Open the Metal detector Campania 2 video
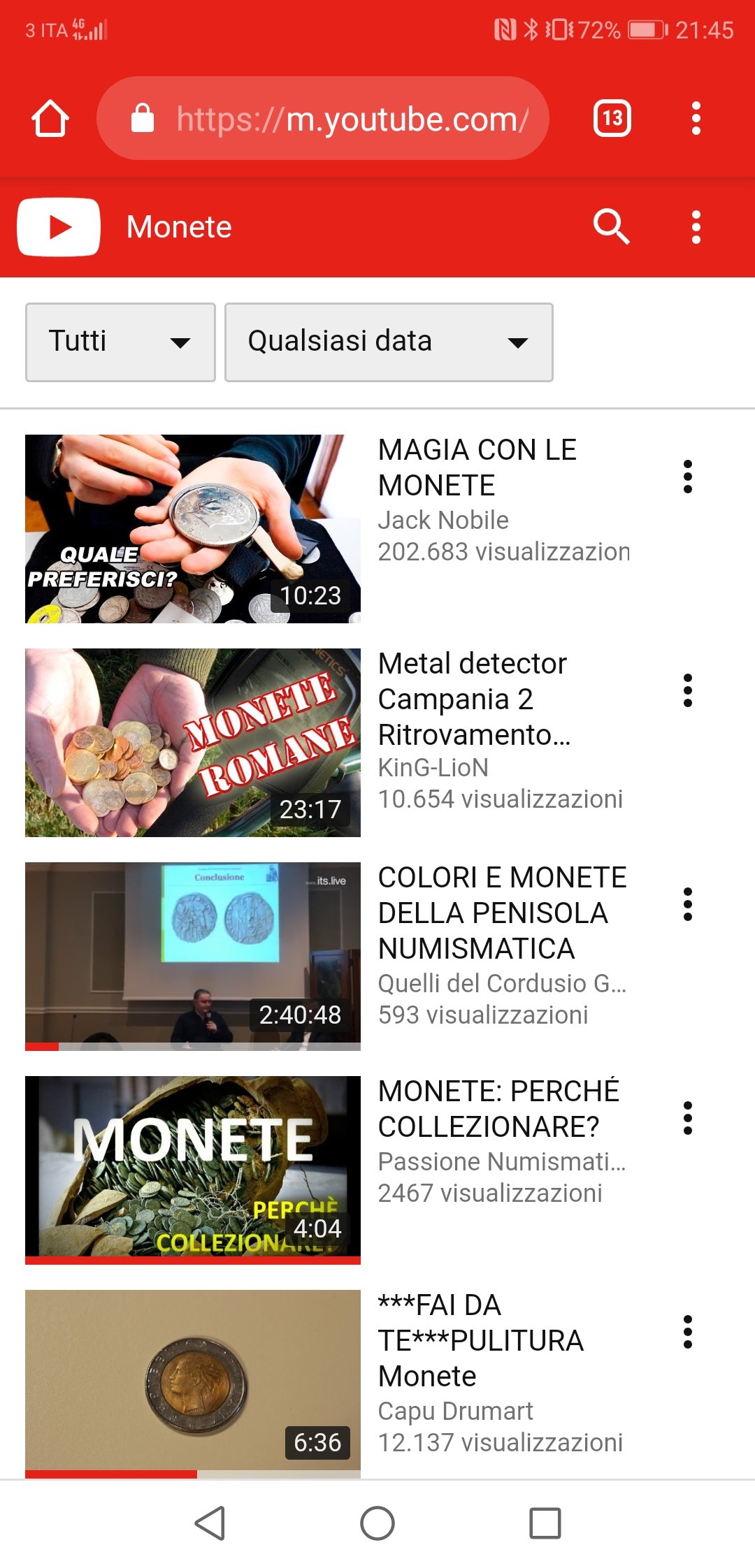Viewport: 755px width, 1568px height. [x=193, y=743]
